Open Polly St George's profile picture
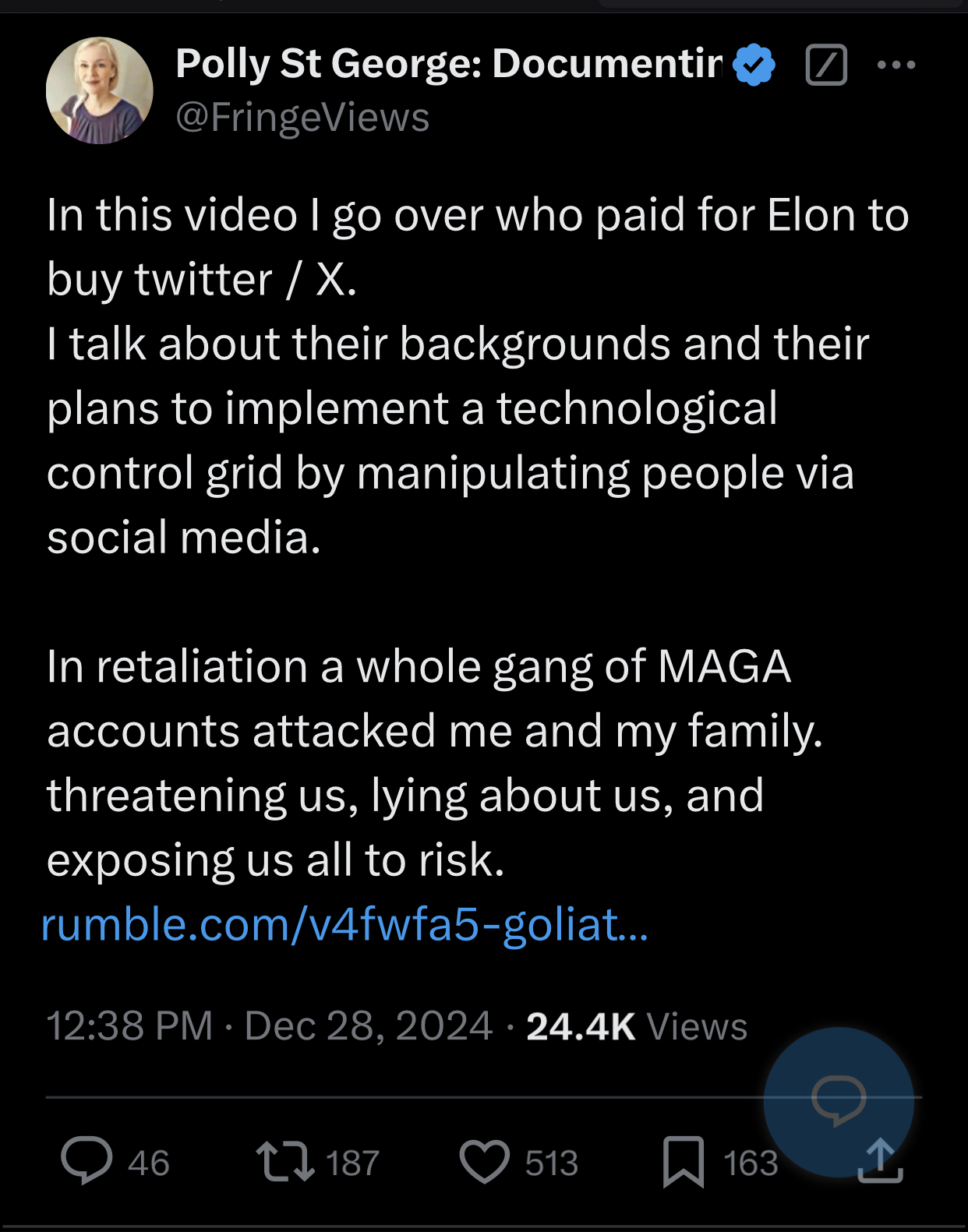968x1232 pixels. point(99,90)
